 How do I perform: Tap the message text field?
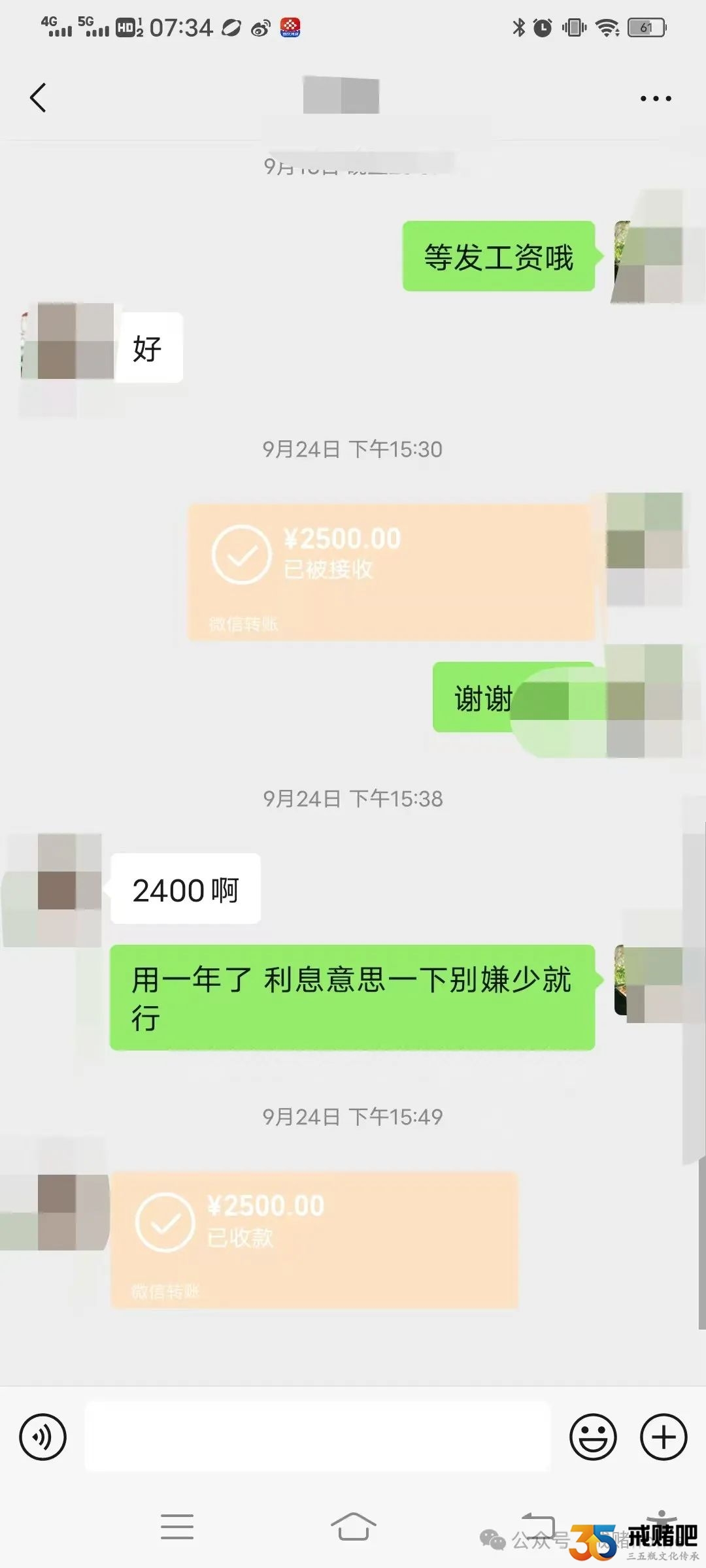(x=318, y=1437)
